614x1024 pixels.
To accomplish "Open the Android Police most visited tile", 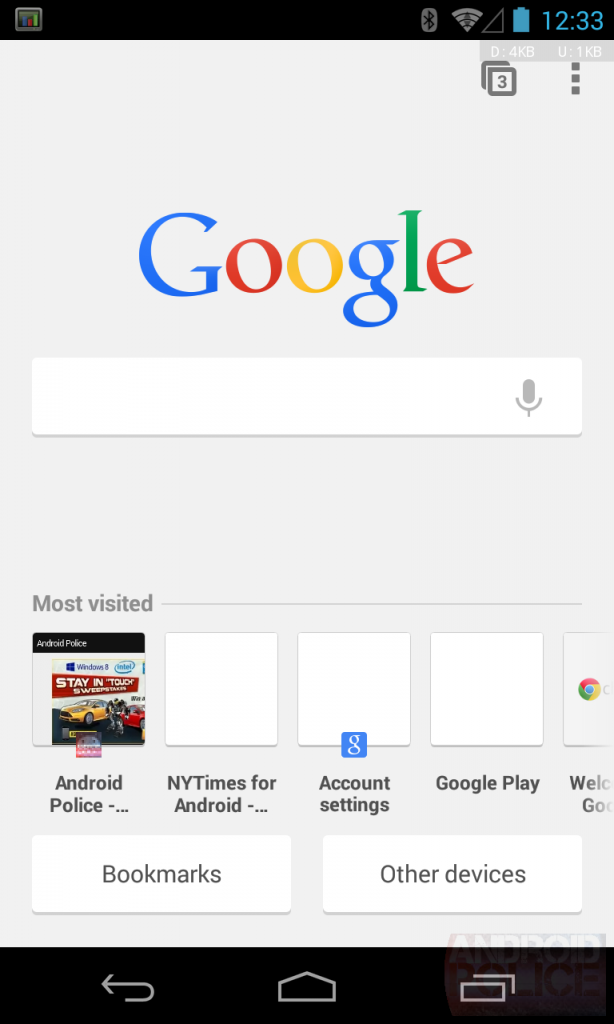I will click(x=89, y=689).
